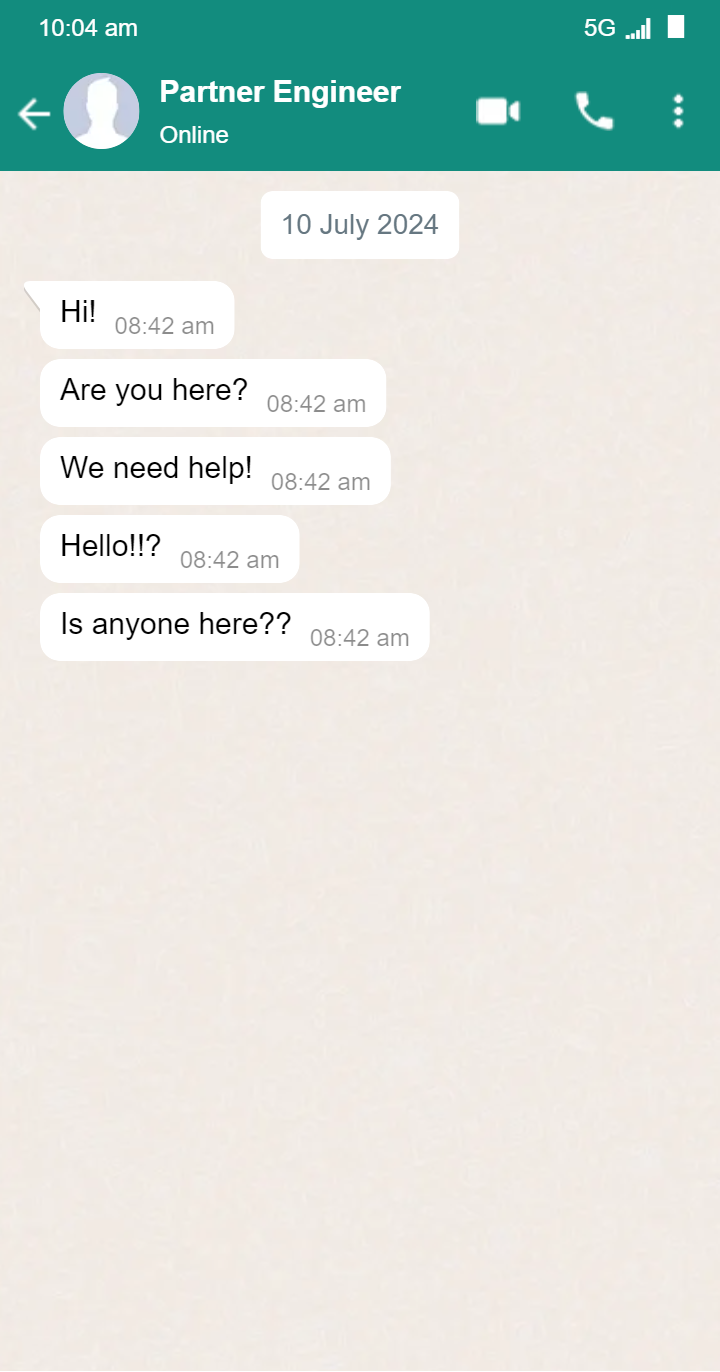This screenshot has height=1372, width=720.
Task: Open Partner Engineer's profile picture
Action: pyautogui.click(x=101, y=111)
